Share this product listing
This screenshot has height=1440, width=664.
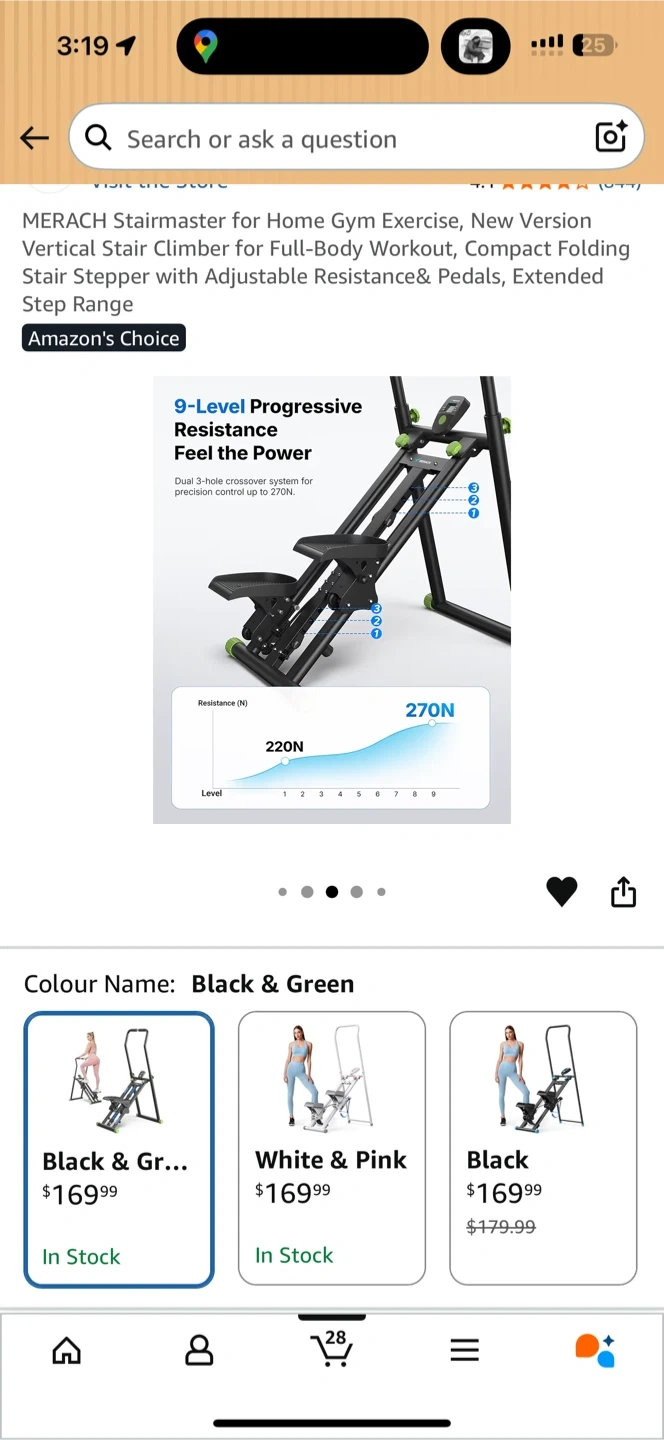[623, 891]
